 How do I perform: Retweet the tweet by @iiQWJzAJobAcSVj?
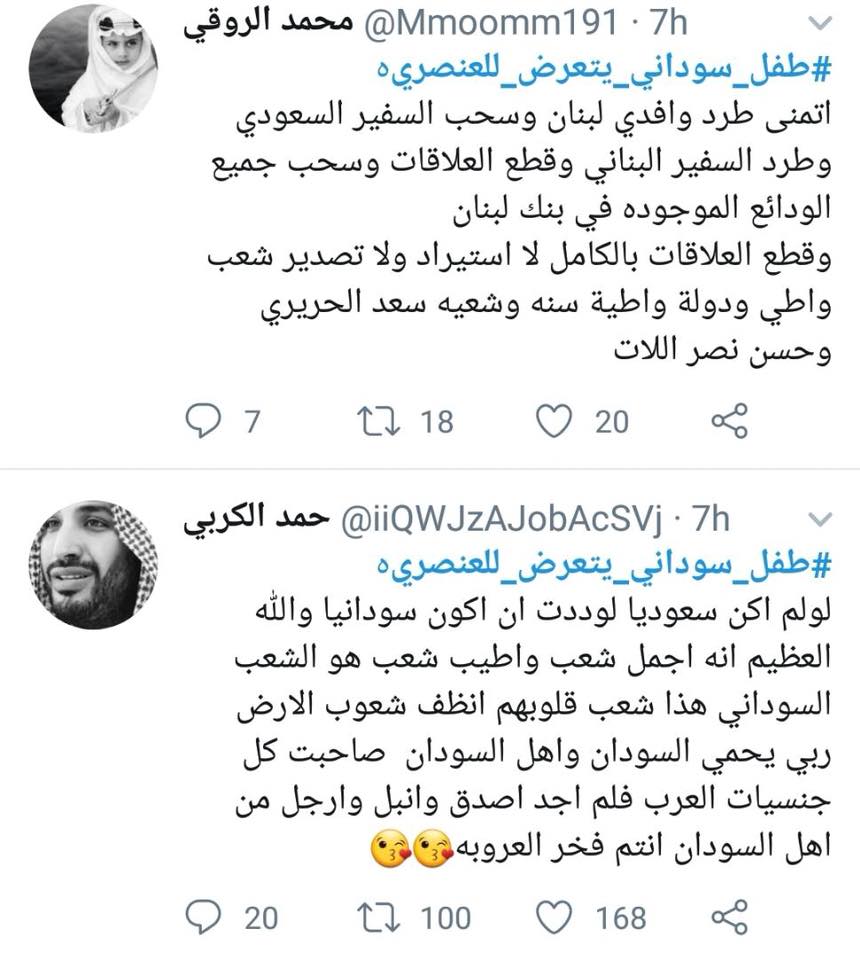pos(381,917)
